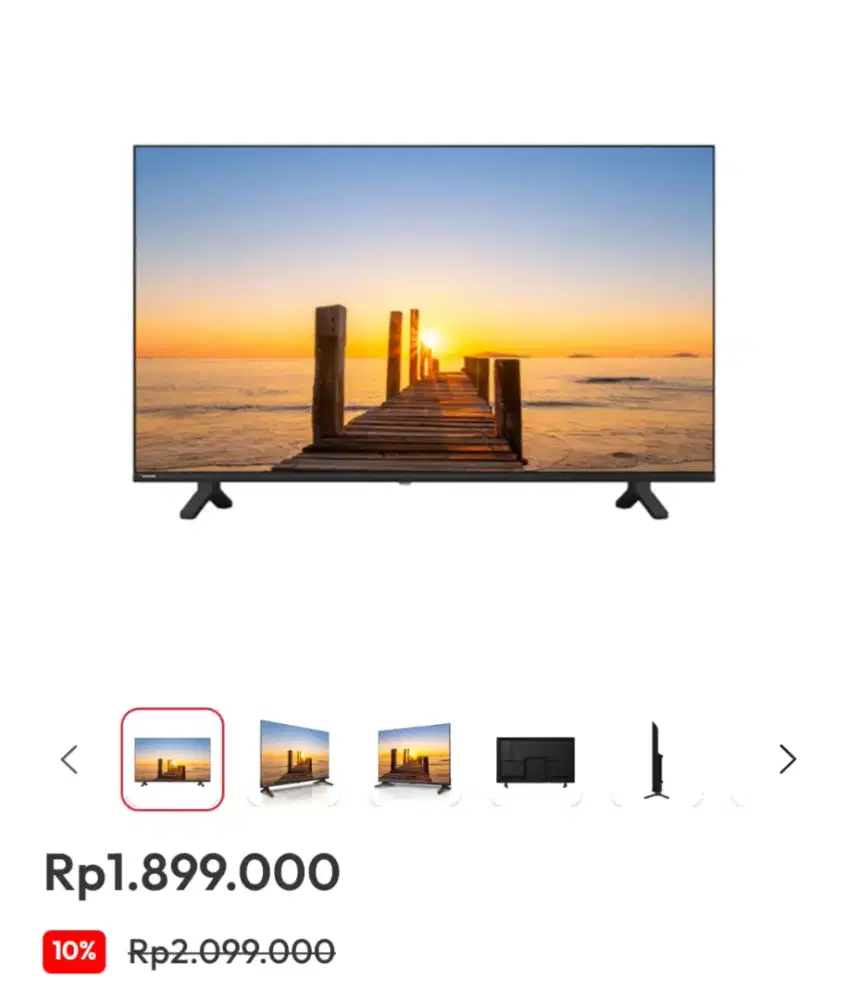Viewport: 848px width, 1000px height.
Task: Open the slim side-profile TV thumbnail
Action: [655, 760]
